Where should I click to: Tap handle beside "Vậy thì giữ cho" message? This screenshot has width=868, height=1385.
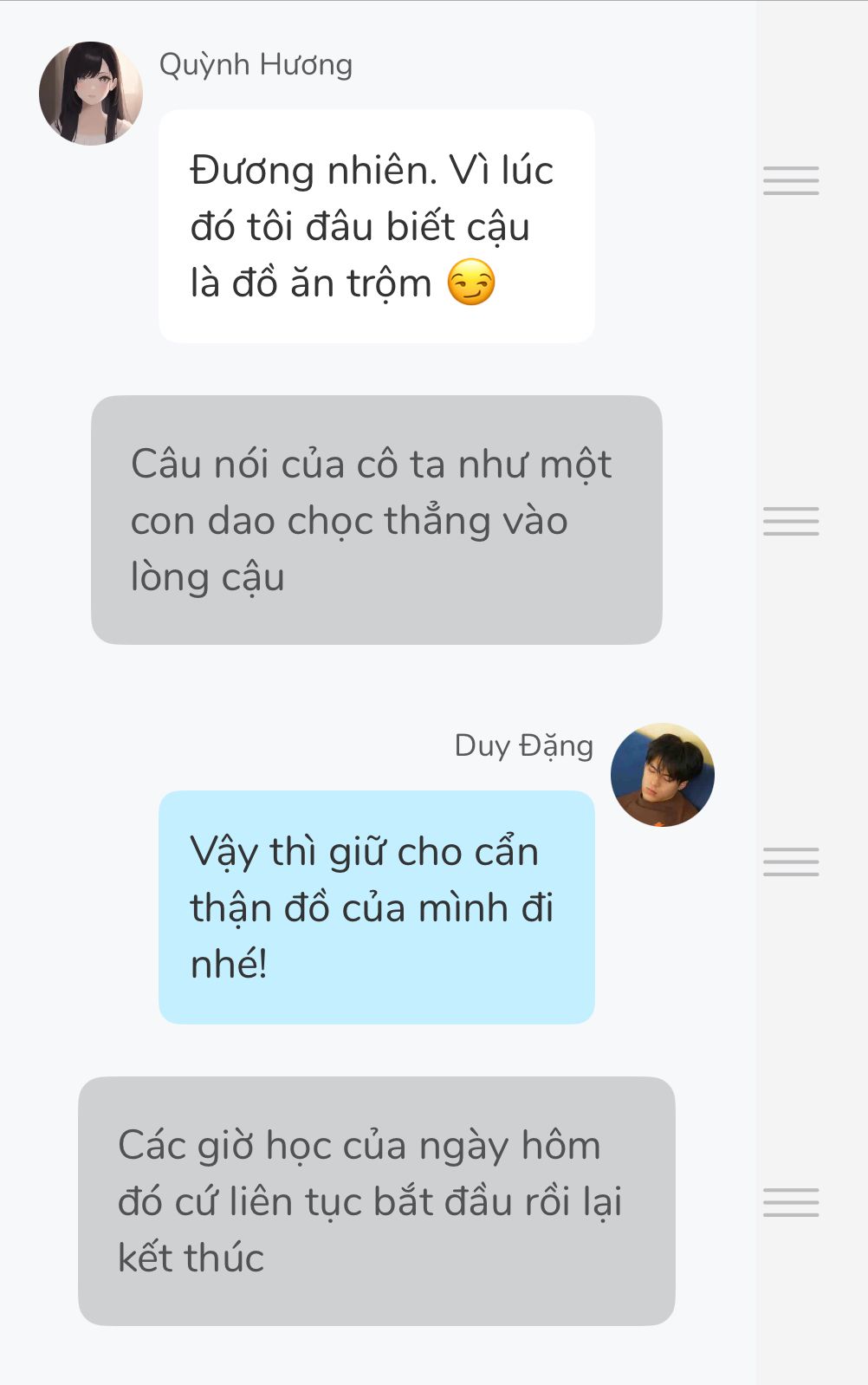coord(790,862)
